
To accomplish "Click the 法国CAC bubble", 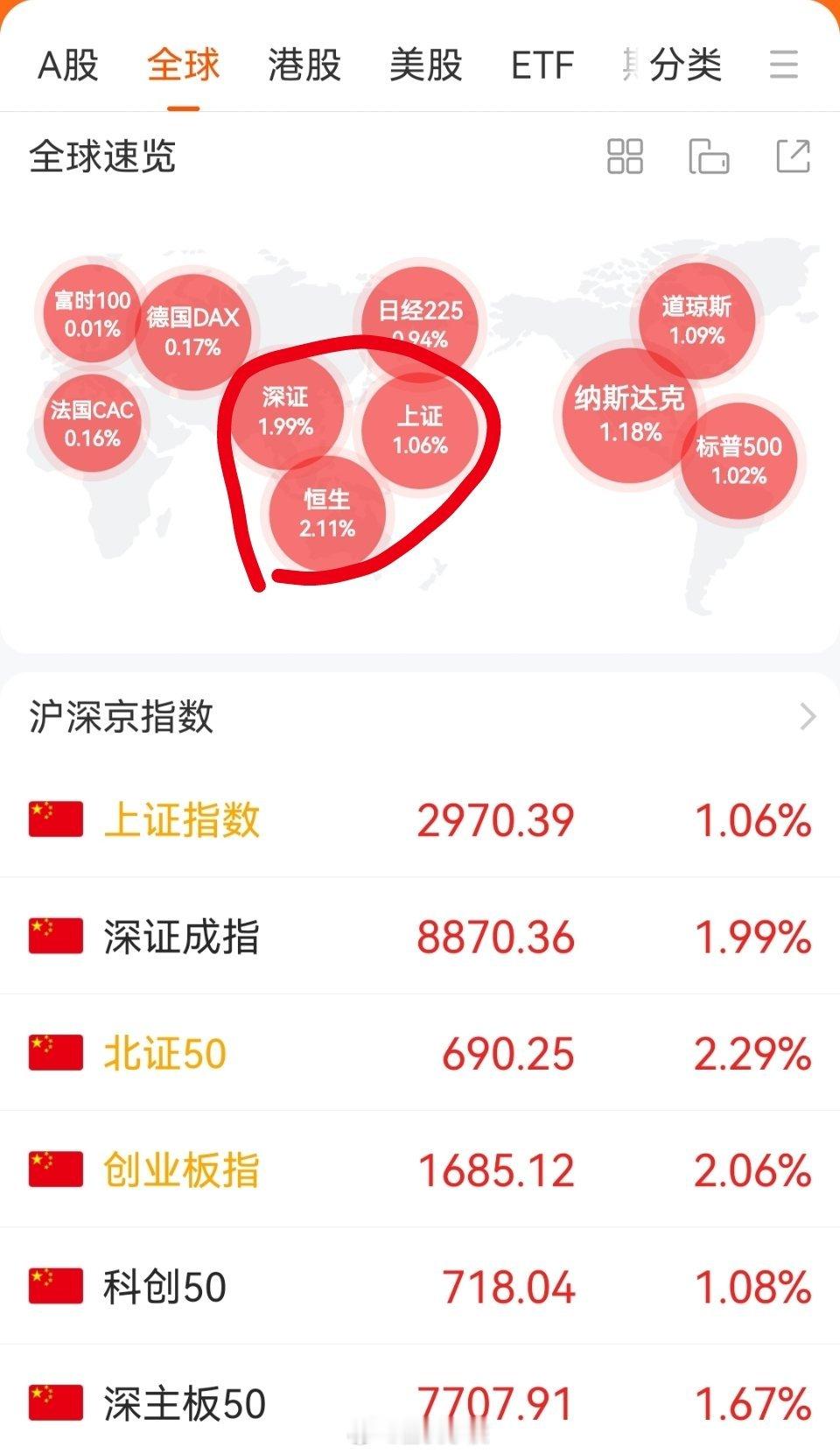I will pyautogui.click(x=92, y=420).
